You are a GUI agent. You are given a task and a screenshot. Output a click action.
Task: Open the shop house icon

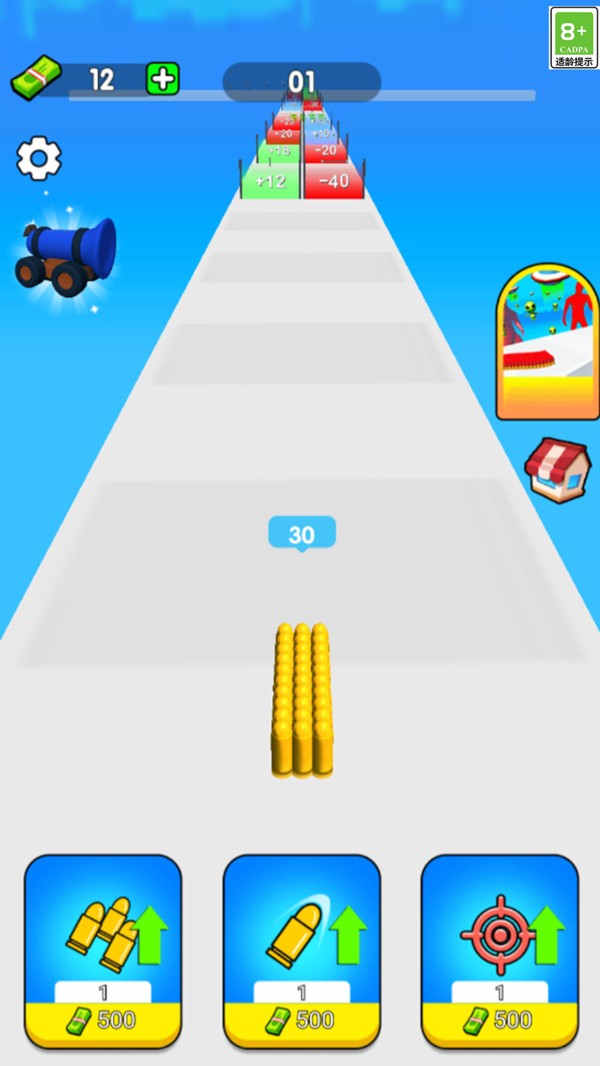coord(558,470)
